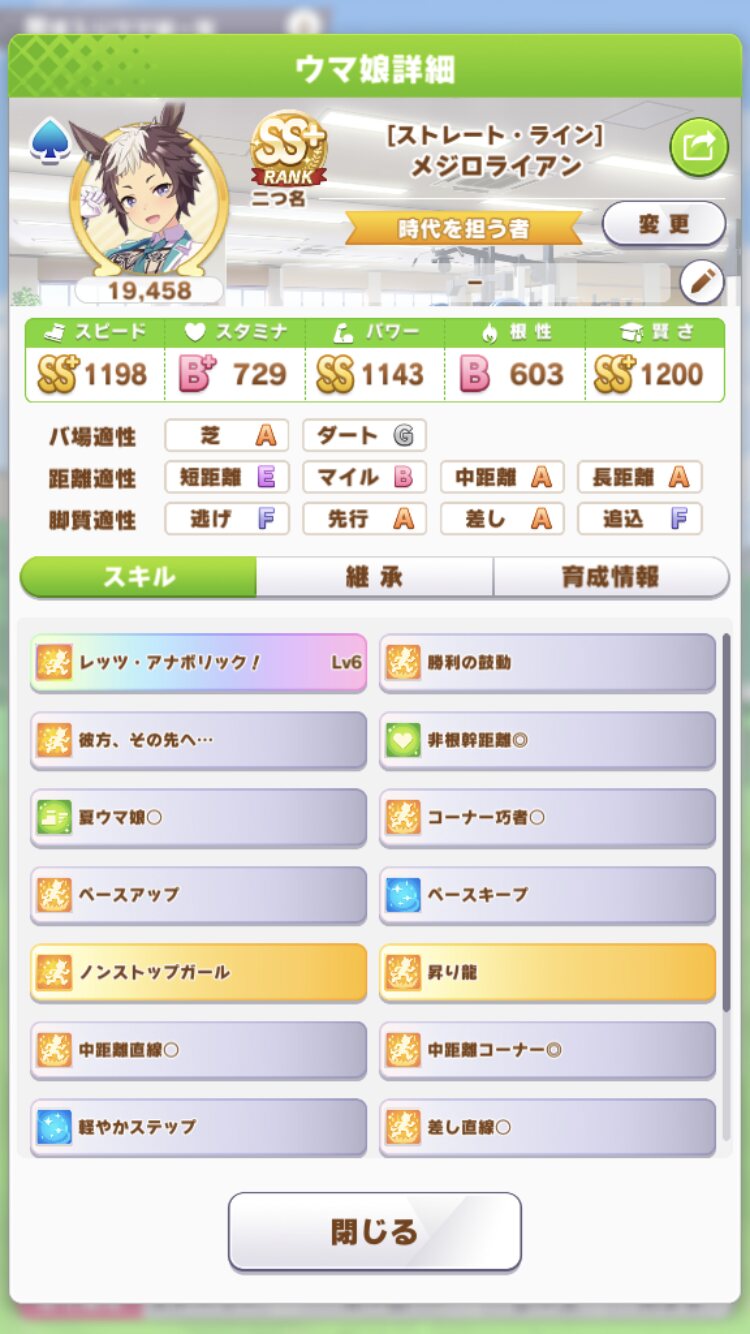View the 軽やかステップ skill
Viewport: 750px width, 1334px height.
[x=198, y=1126]
